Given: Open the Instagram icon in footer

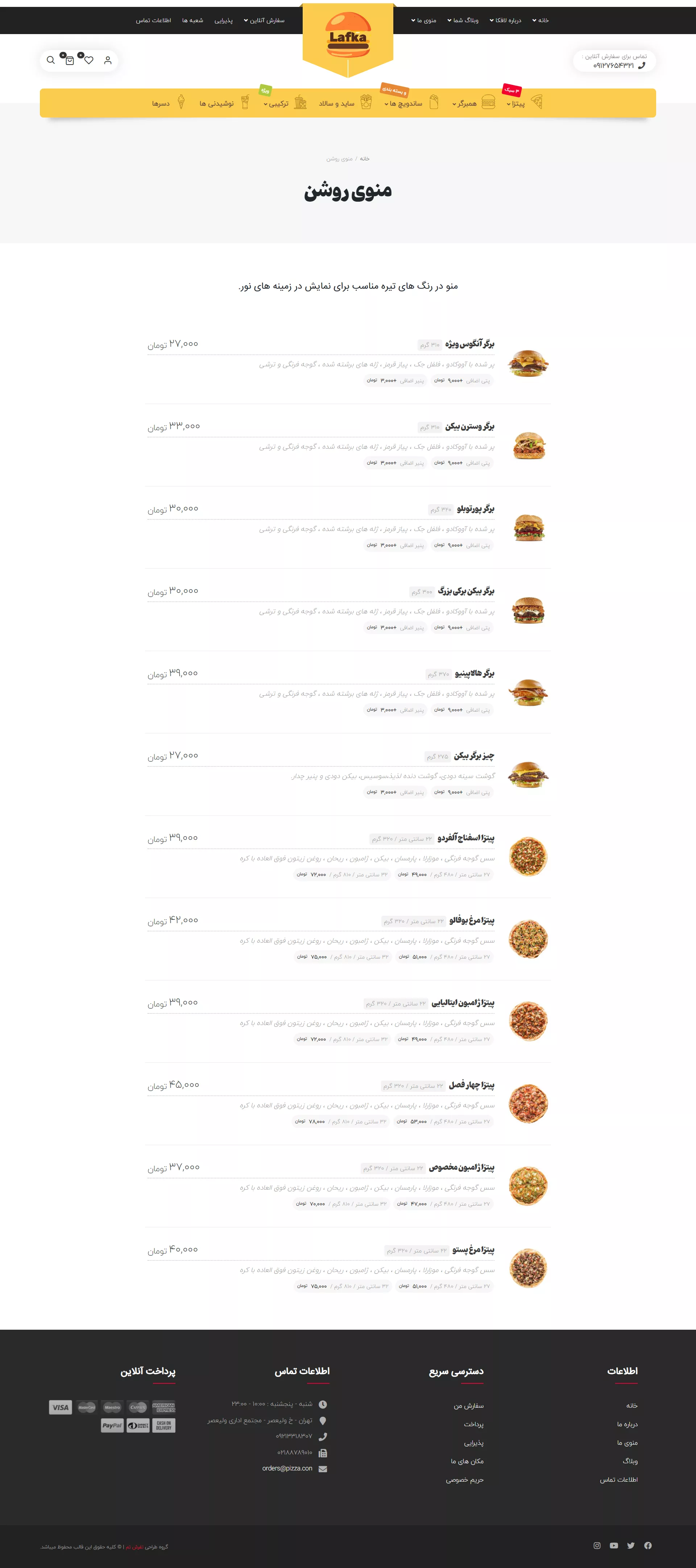Looking at the screenshot, I should [x=597, y=1546].
